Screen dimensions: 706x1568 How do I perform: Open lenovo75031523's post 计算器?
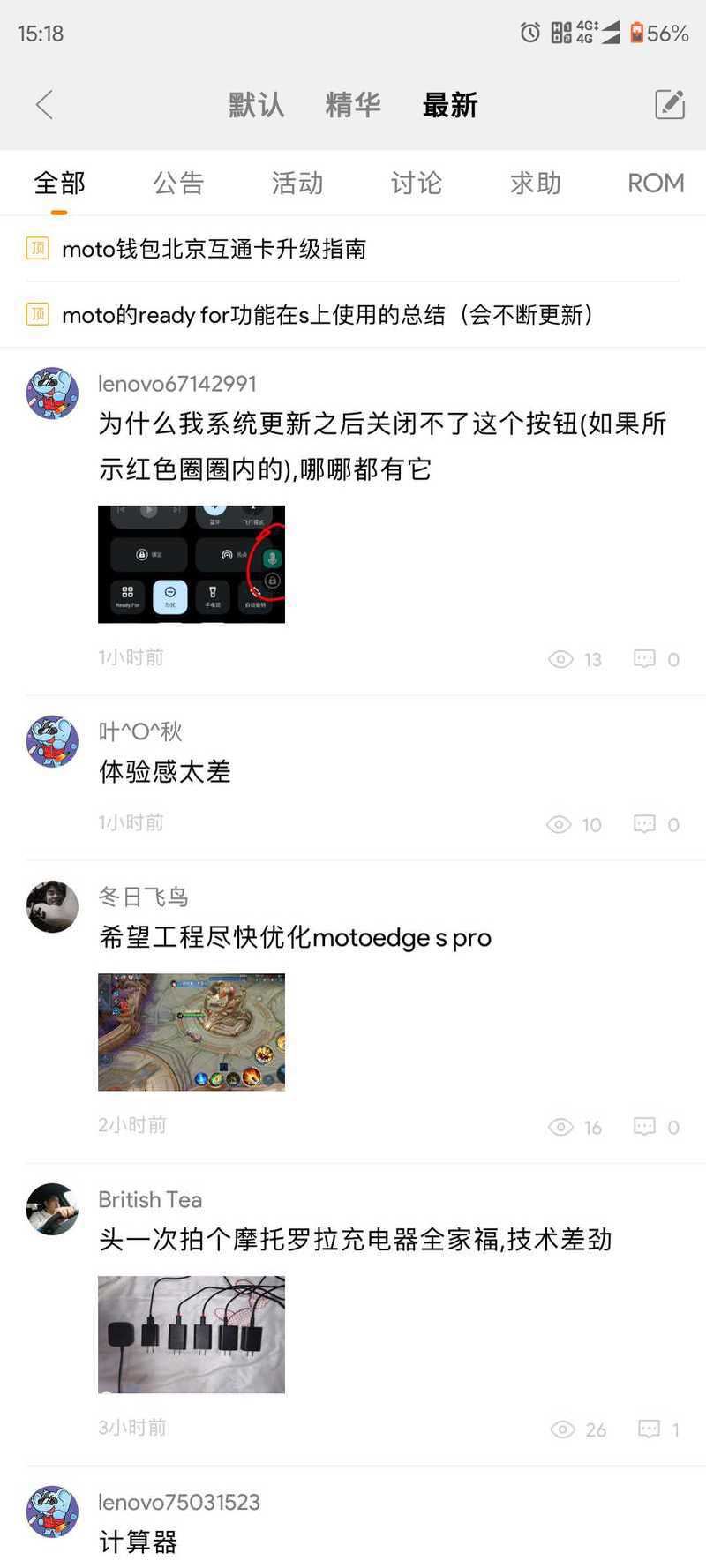[138, 1542]
